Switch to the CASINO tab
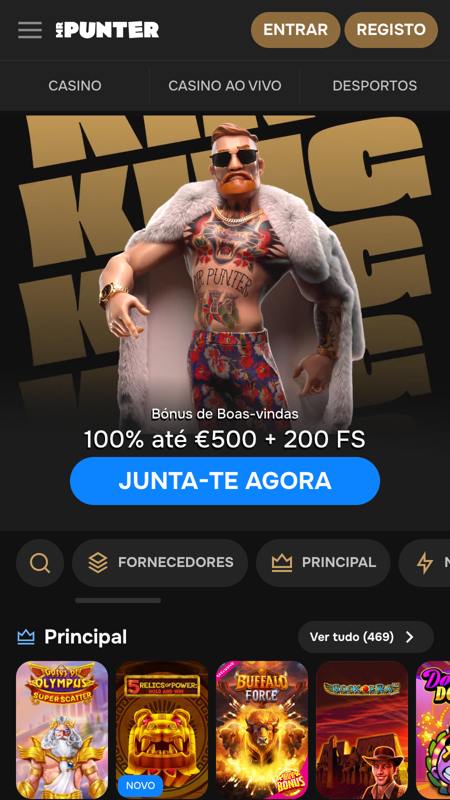The width and height of the screenshot is (450, 800). click(75, 86)
